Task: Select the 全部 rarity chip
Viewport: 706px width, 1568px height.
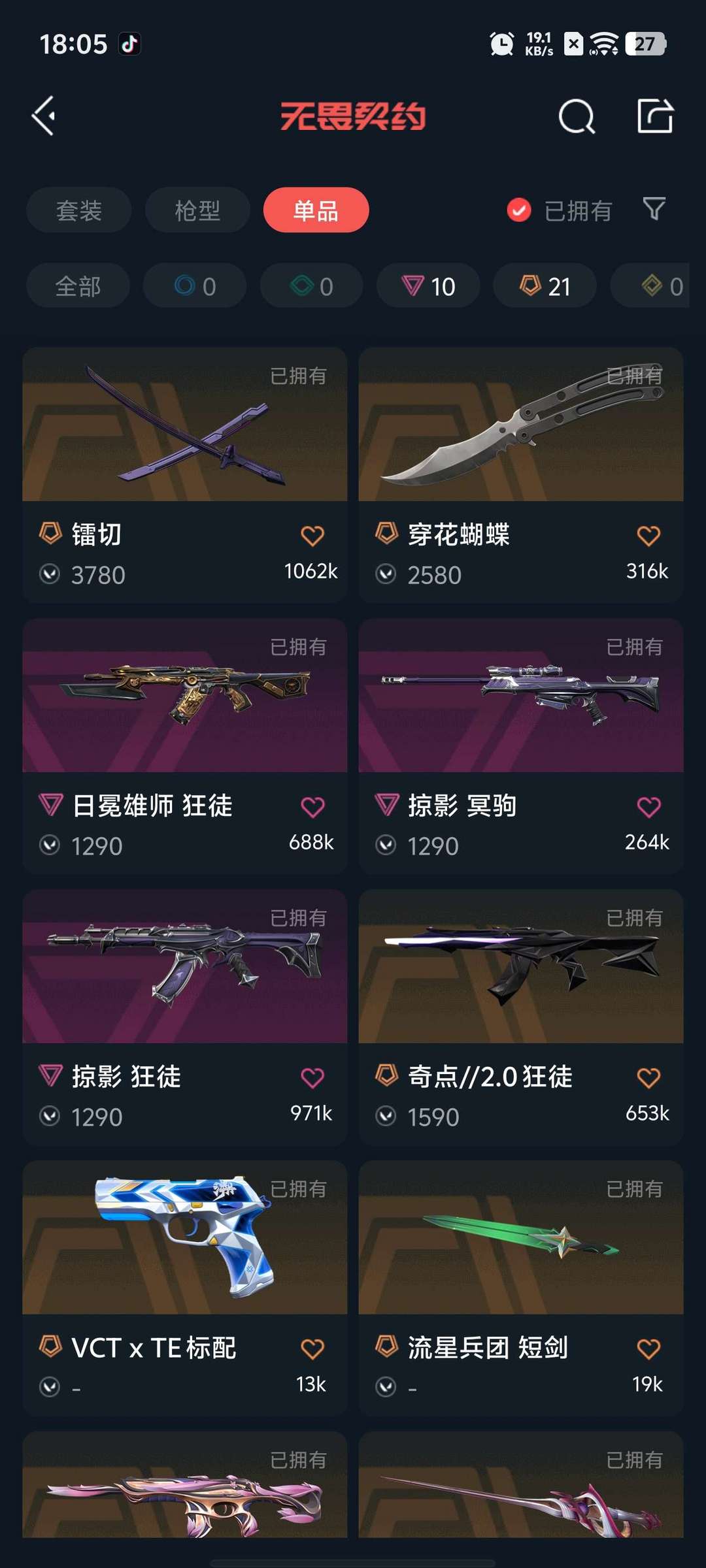Action: point(78,286)
